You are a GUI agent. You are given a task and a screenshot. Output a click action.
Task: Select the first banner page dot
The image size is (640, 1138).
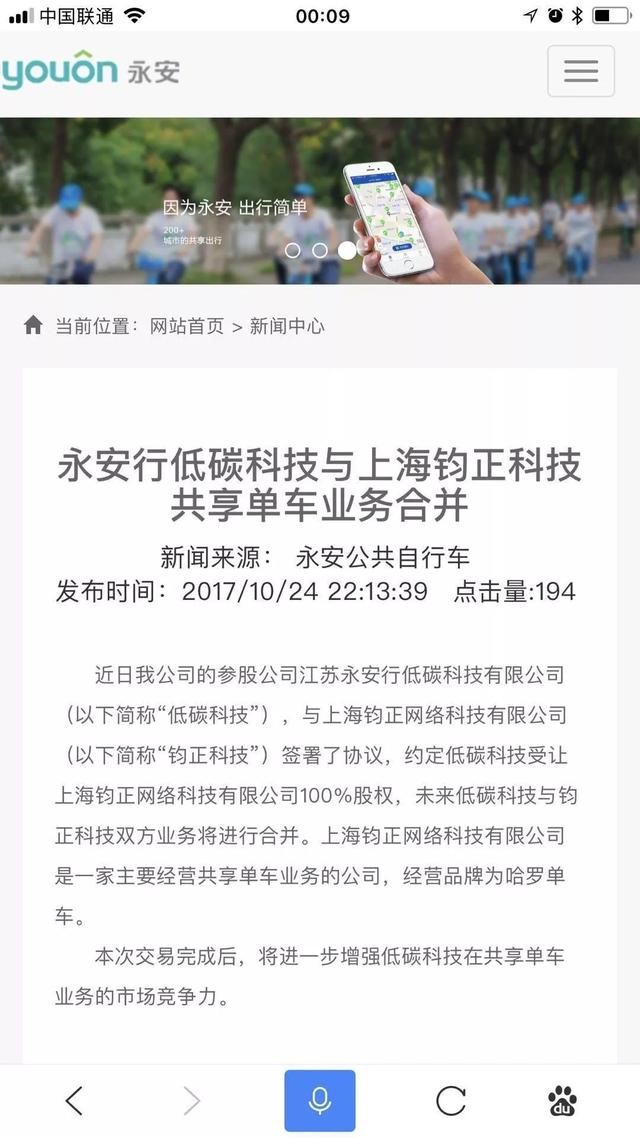tap(293, 250)
